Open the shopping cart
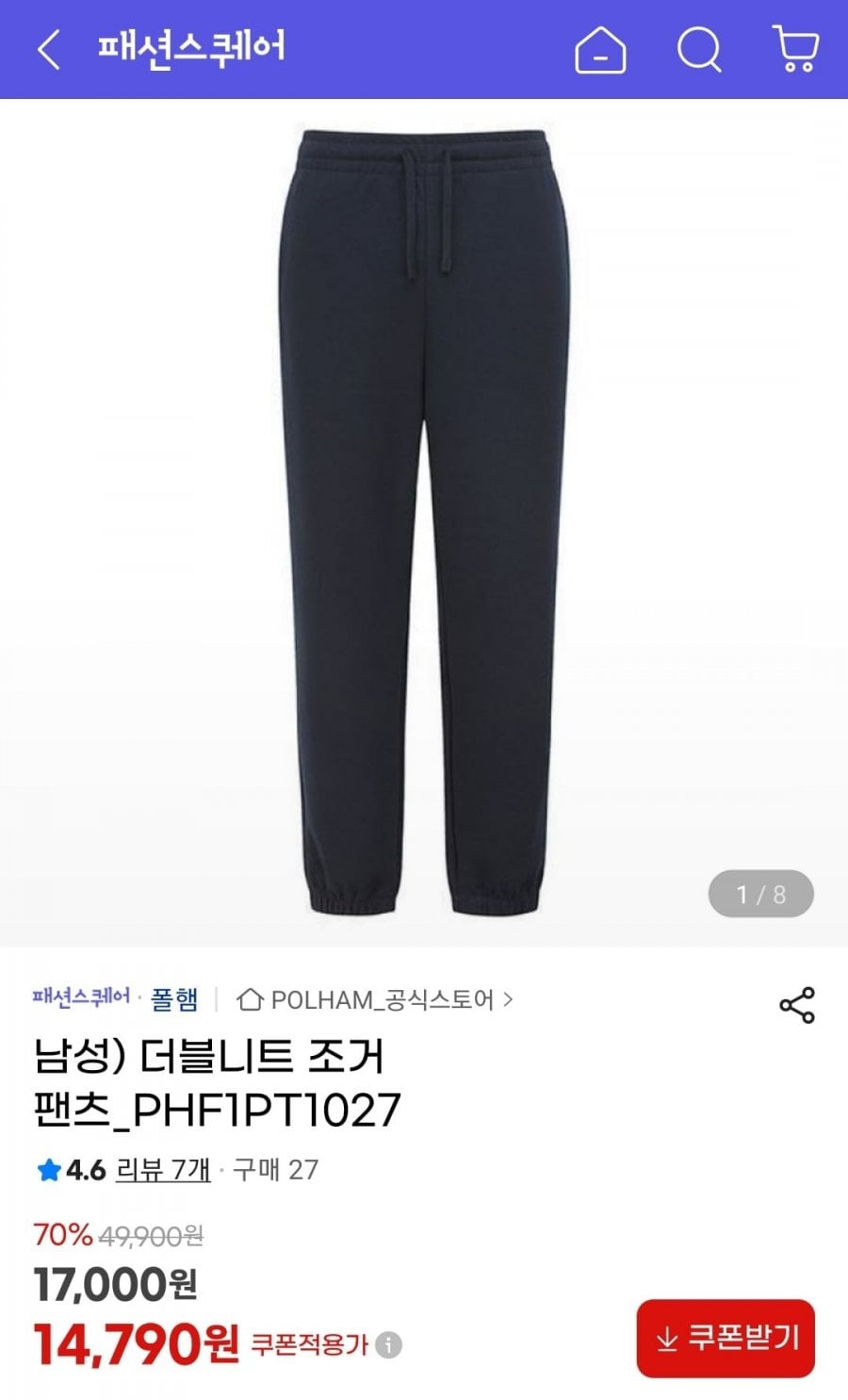 tap(796, 49)
